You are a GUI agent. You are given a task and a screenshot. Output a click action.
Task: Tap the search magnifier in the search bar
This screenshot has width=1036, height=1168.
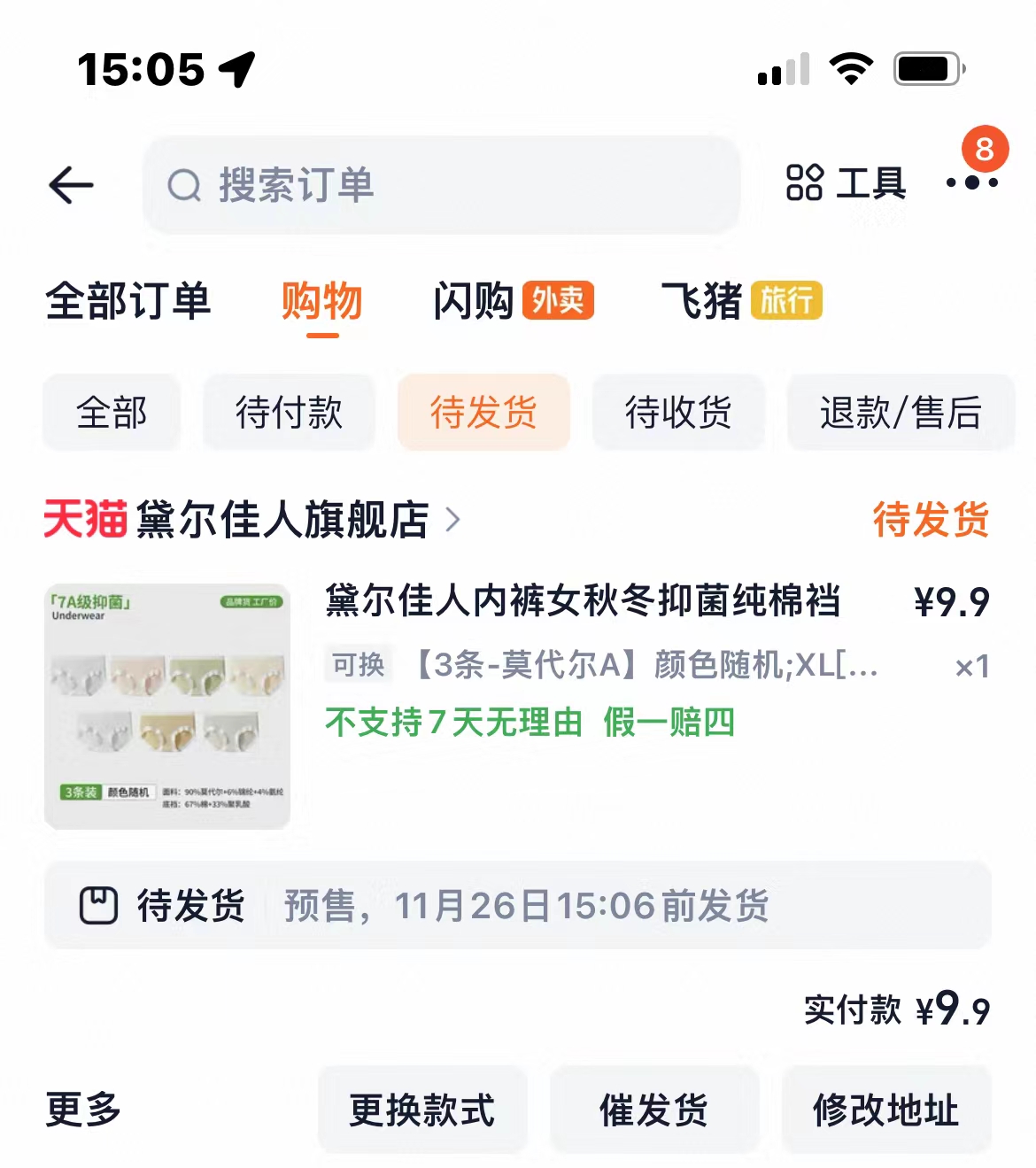[183, 185]
